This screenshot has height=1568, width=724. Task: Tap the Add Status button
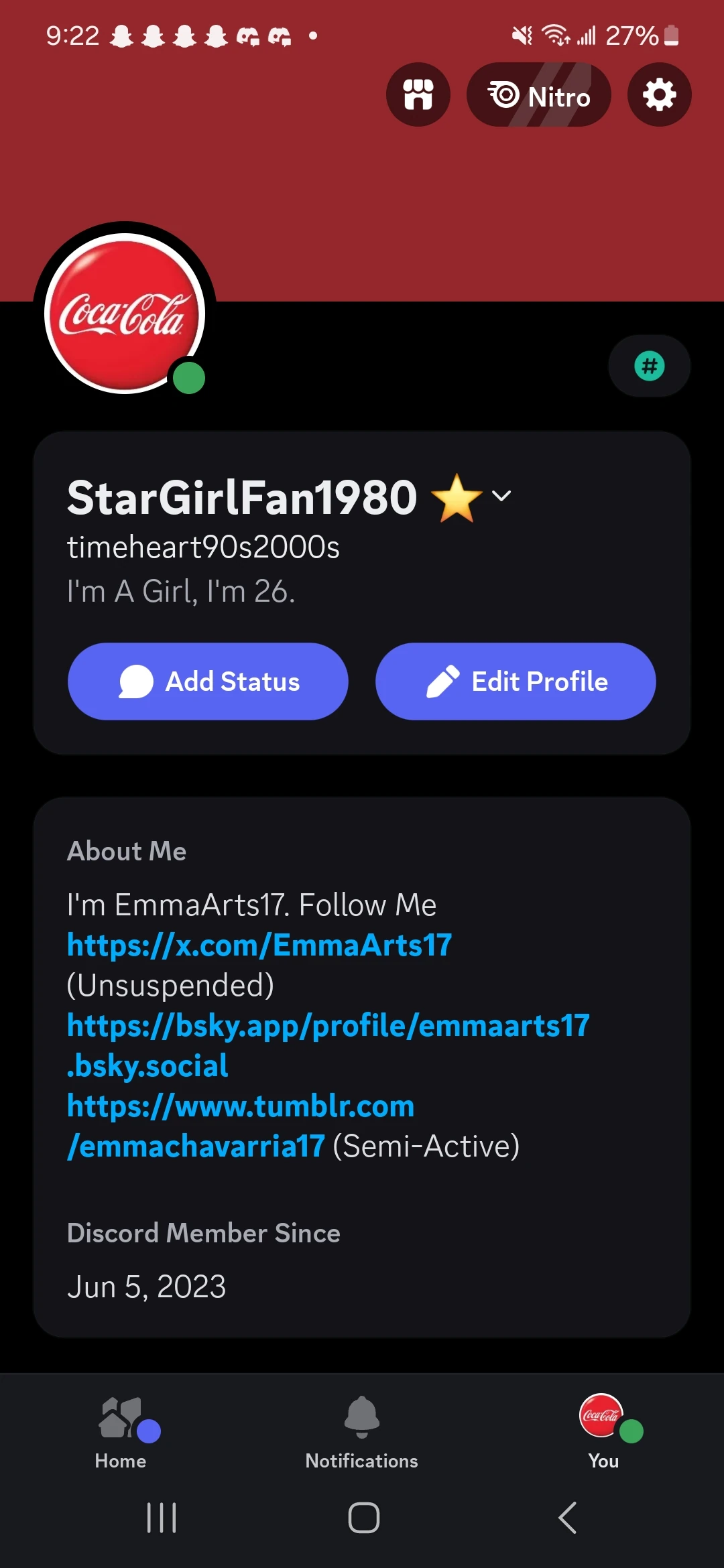point(208,681)
